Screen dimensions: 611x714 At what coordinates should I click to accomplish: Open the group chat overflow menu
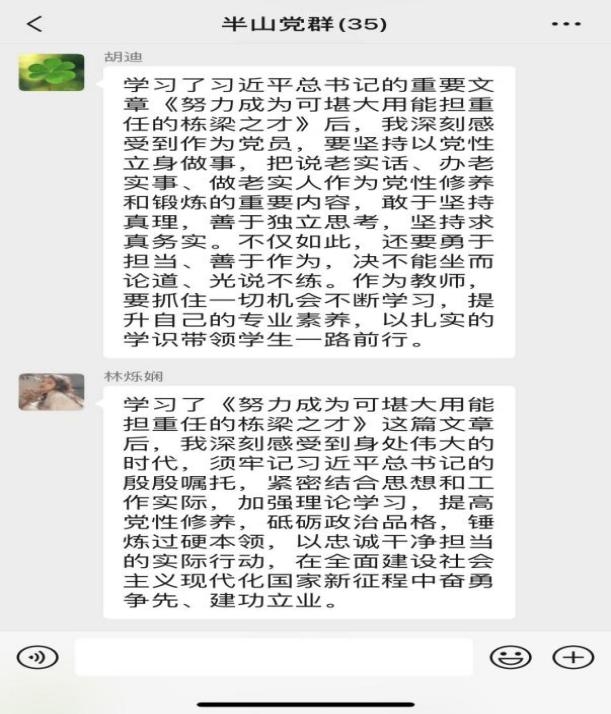point(565,23)
